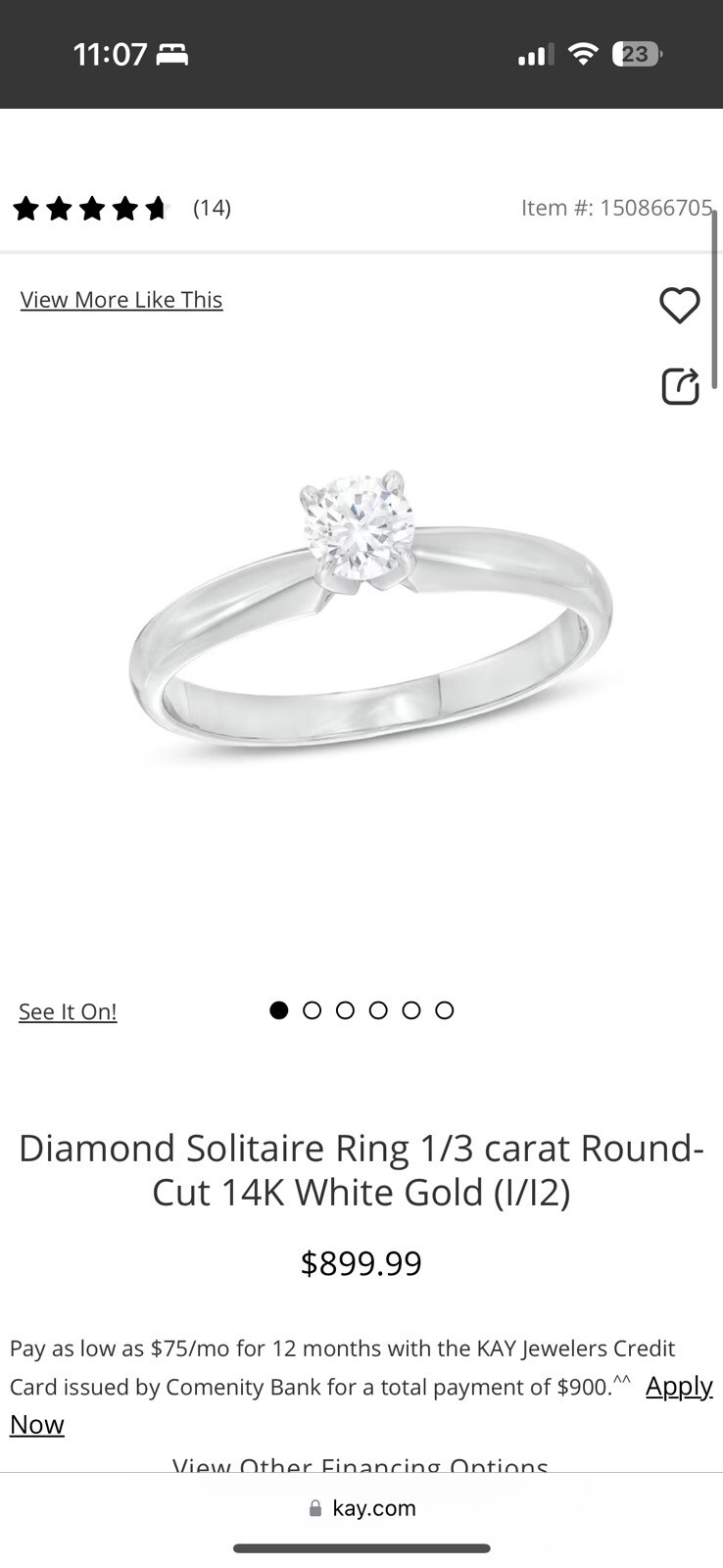
Task: Open View More Like This link
Action: [x=121, y=300]
